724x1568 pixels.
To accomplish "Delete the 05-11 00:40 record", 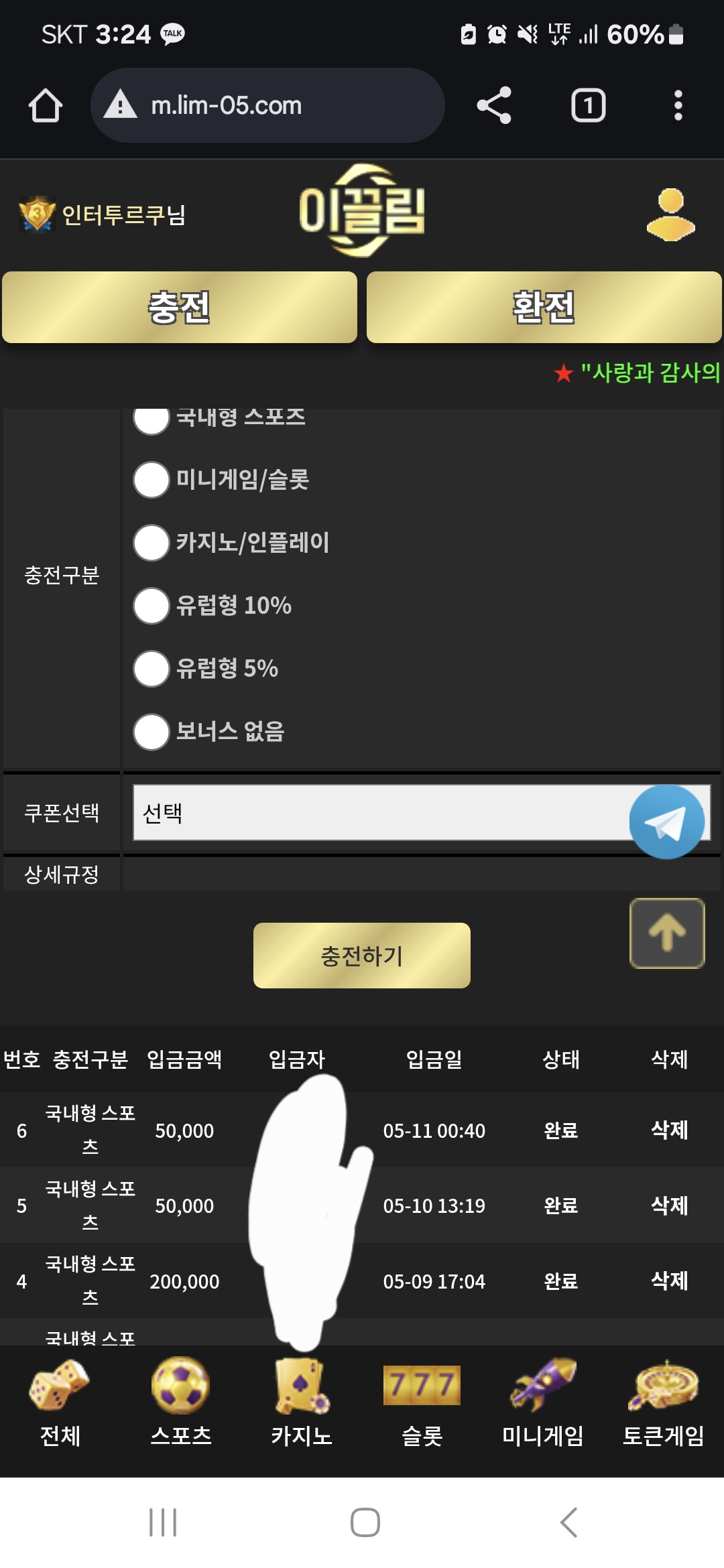I will [670, 1130].
